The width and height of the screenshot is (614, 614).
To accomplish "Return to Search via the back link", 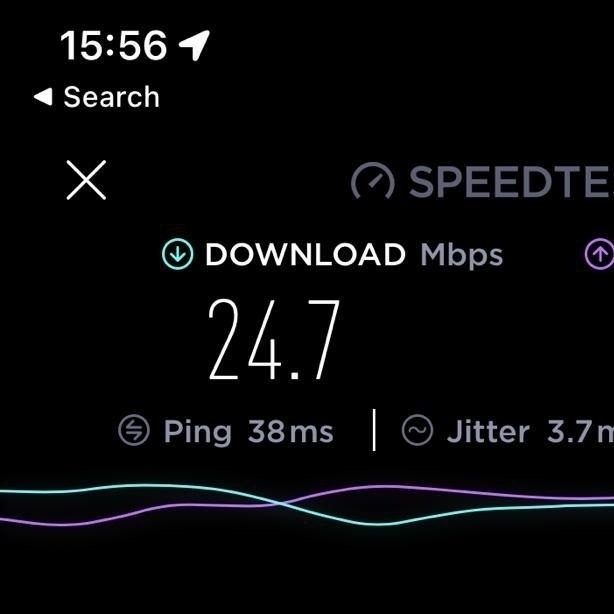I will click(x=97, y=97).
